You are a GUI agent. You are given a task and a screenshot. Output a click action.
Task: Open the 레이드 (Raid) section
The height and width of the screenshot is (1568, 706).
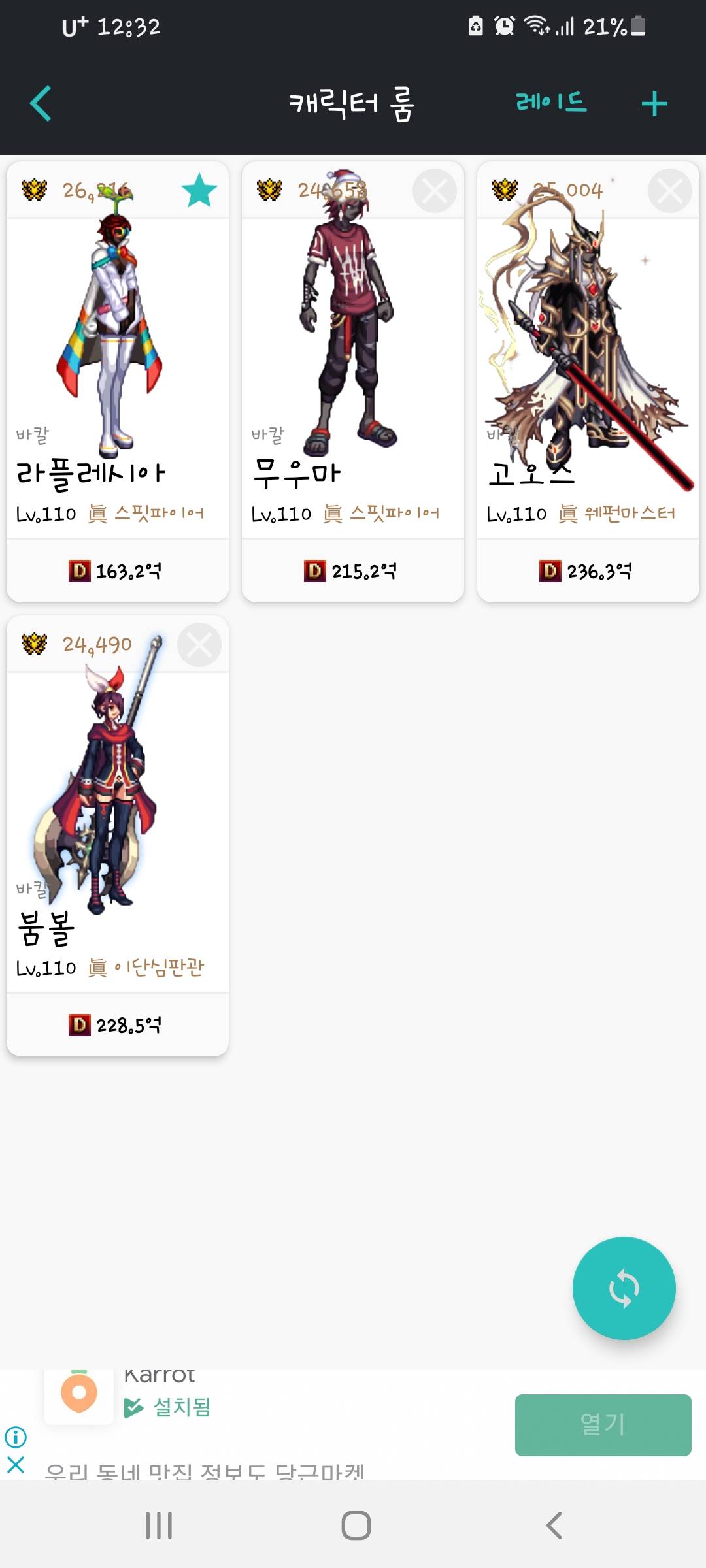551,103
